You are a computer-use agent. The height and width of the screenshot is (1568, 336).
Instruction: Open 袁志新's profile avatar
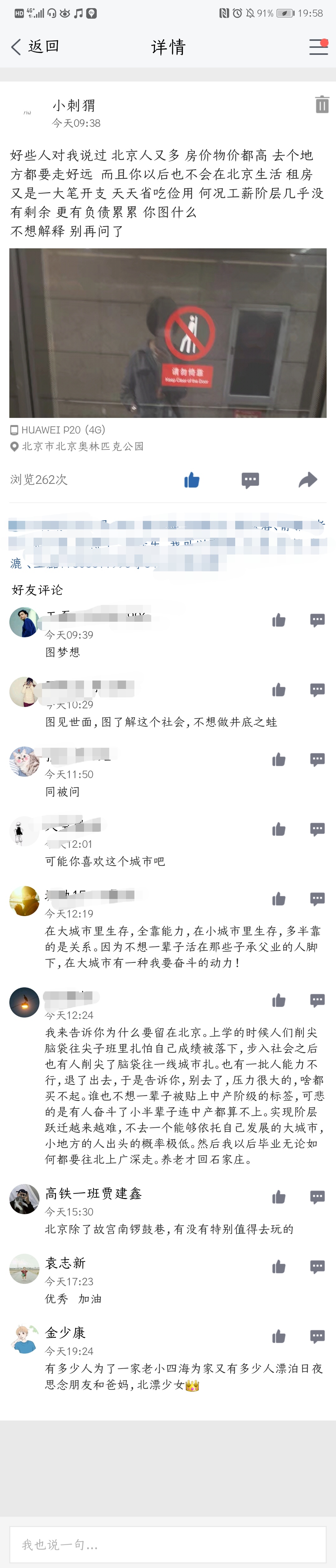tap(24, 1269)
